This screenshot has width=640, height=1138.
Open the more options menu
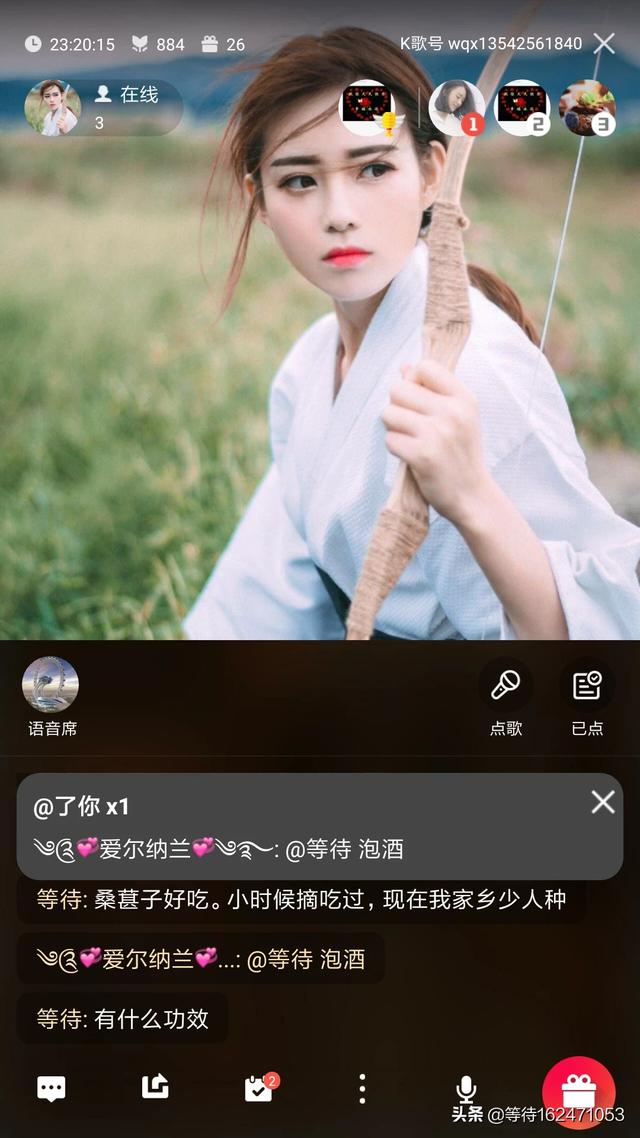point(362,1088)
